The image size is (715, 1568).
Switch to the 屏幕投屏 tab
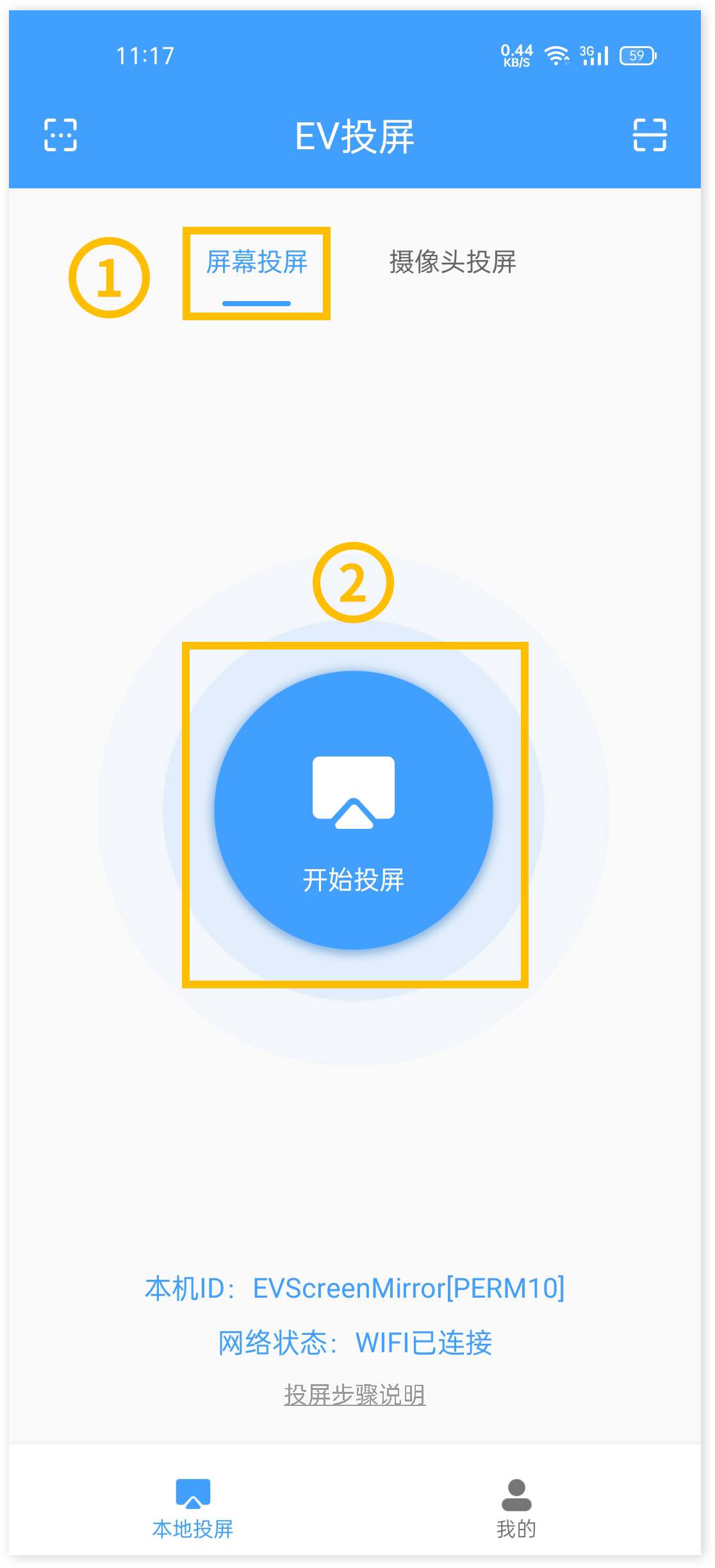256,261
